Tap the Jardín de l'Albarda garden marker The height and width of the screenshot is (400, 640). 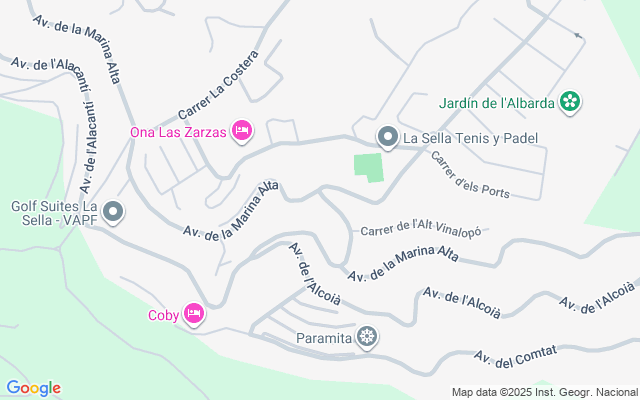point(570,101)
